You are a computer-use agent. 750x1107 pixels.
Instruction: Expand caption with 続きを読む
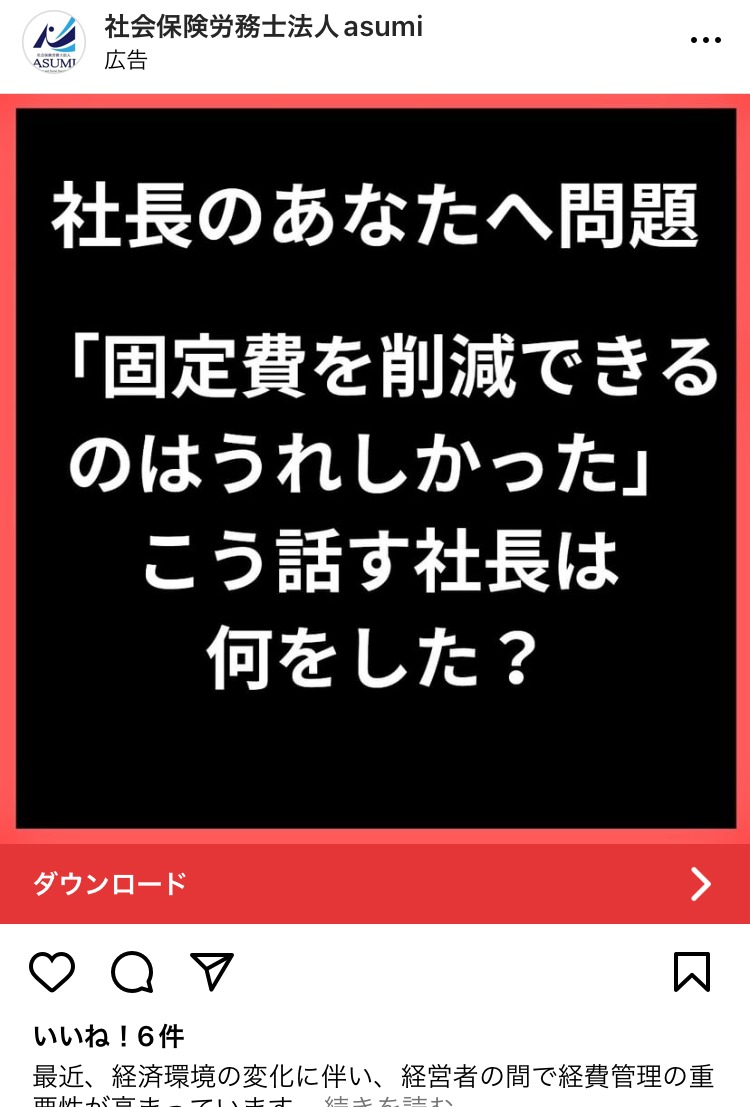coord(383,1101)
